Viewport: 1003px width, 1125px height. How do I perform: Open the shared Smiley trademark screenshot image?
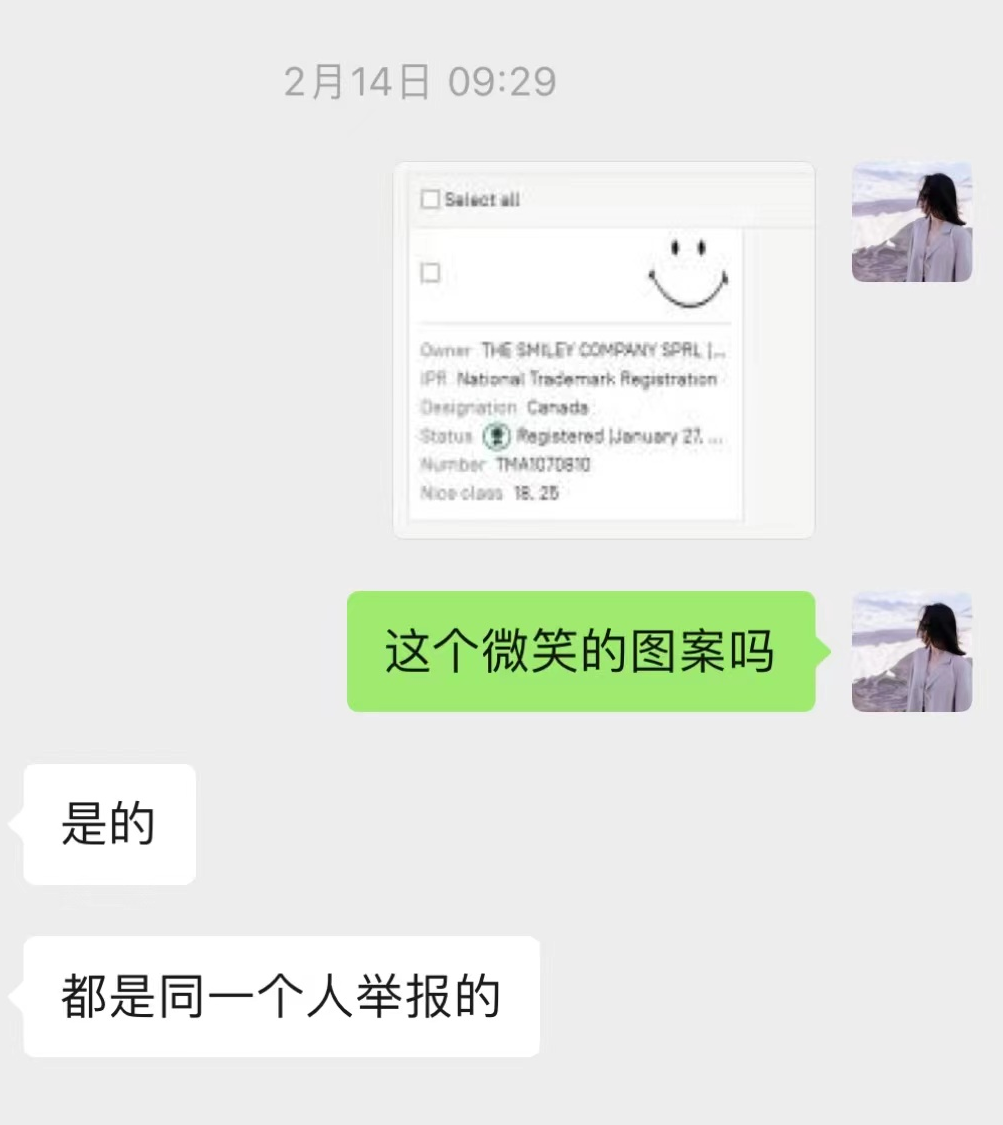(604, 350)
